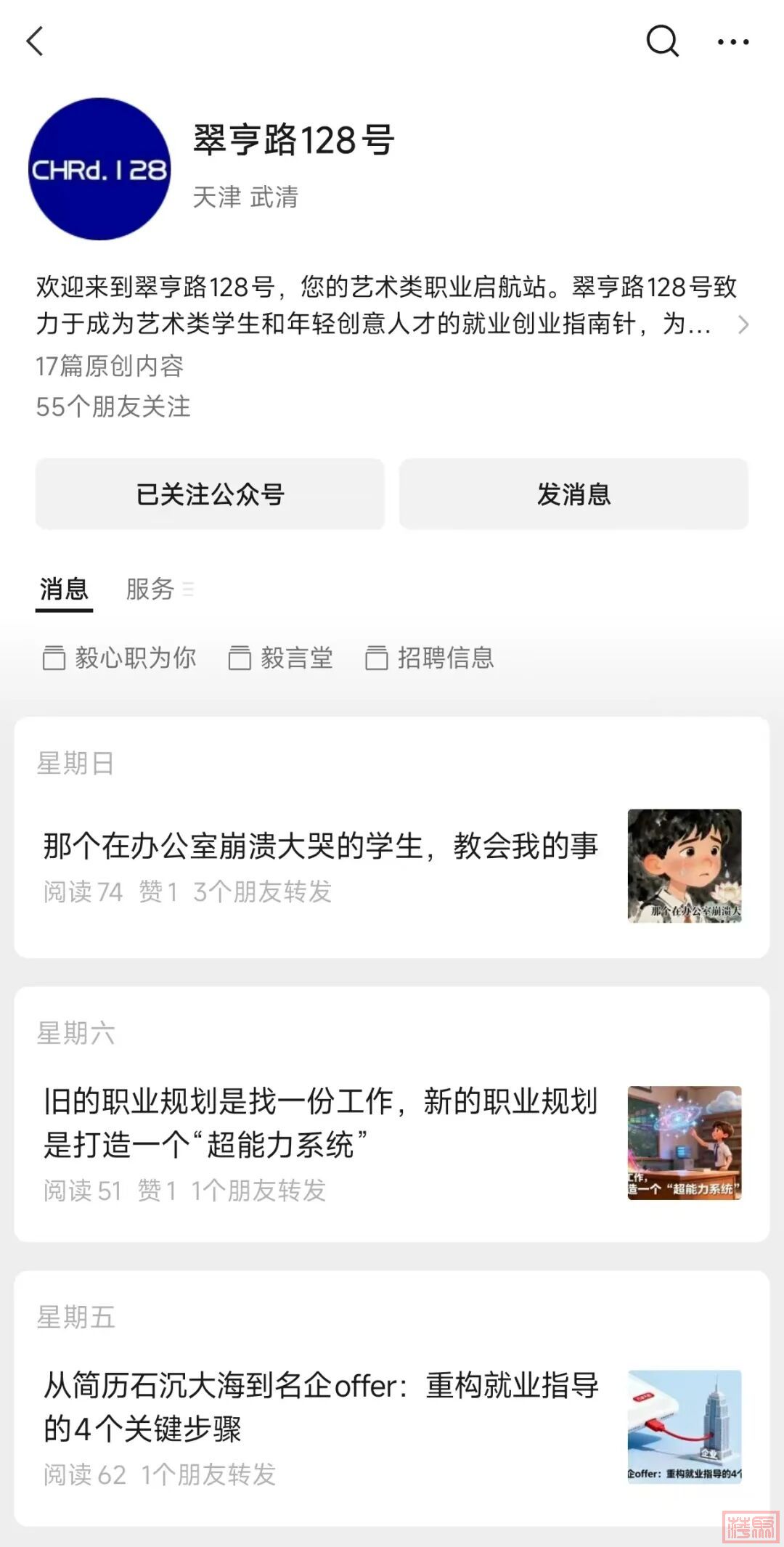Viewport: 784px width, 1547px height.
Task: Open search for this official account
Action: click(662, 41)
